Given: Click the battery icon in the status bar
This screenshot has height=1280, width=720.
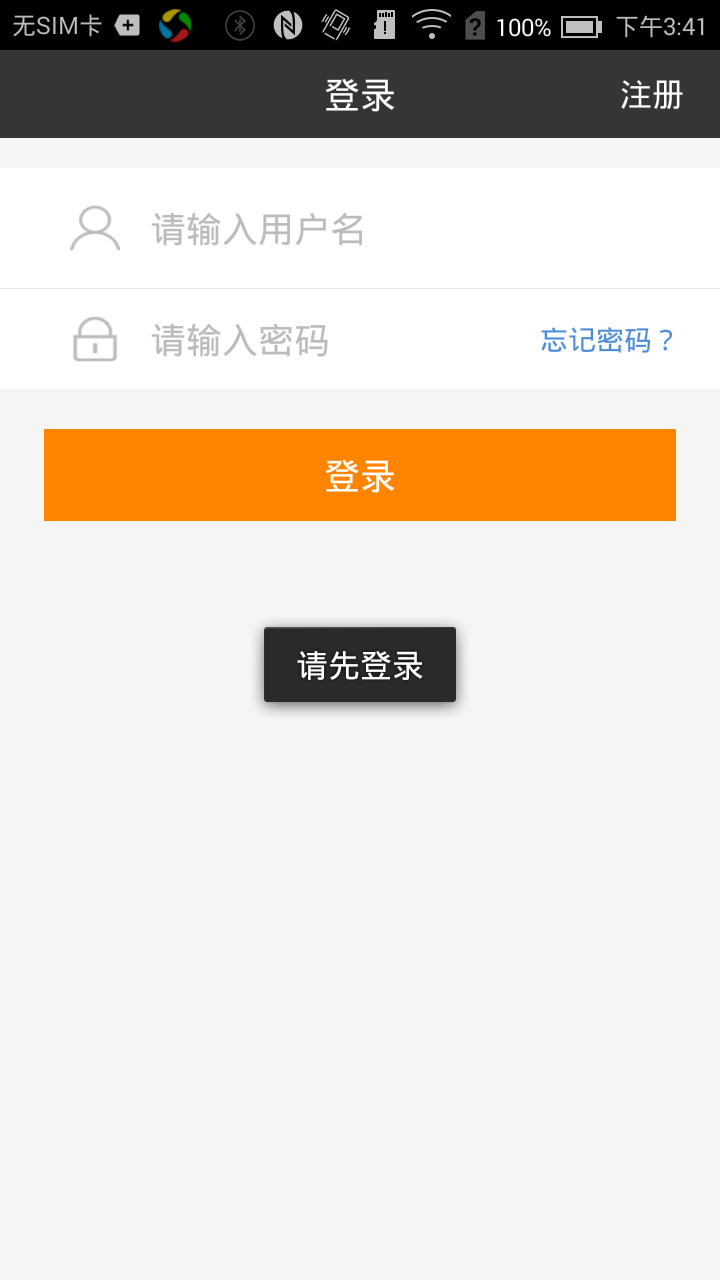Looking at the screenshot, I should (x=578, y=25).
